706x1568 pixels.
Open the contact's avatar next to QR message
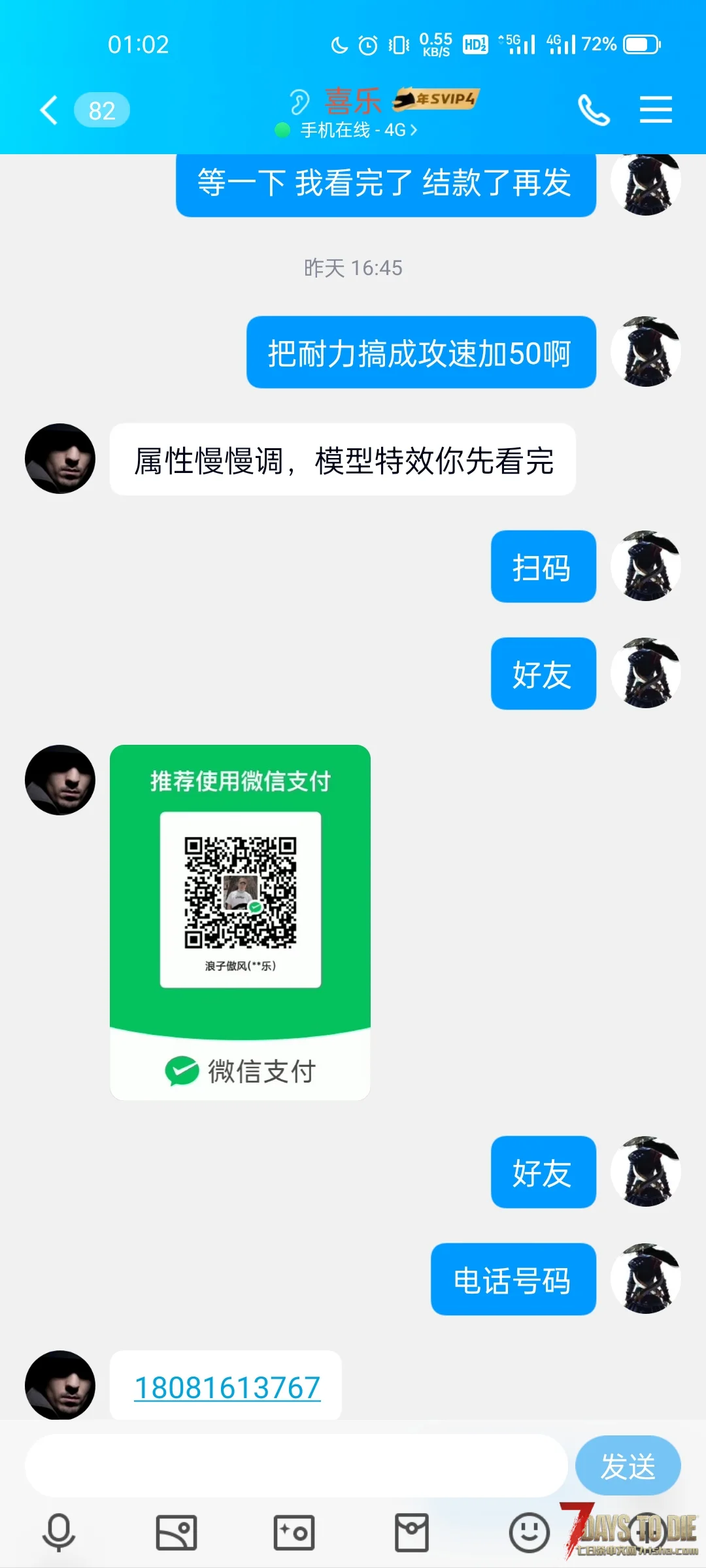(60, 780)
